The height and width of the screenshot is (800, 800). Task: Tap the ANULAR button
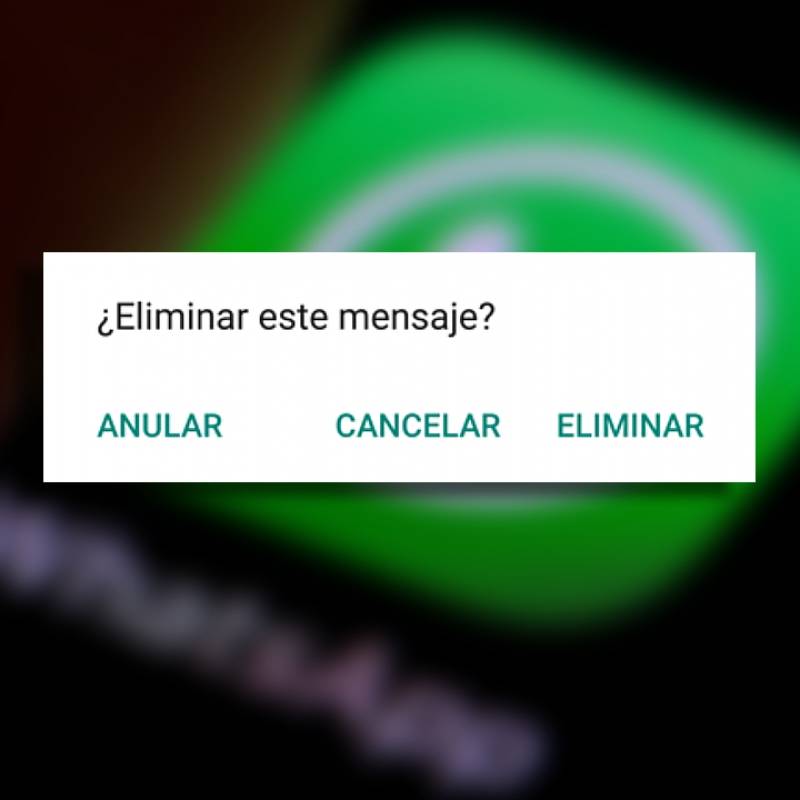[x=160, y=426]
